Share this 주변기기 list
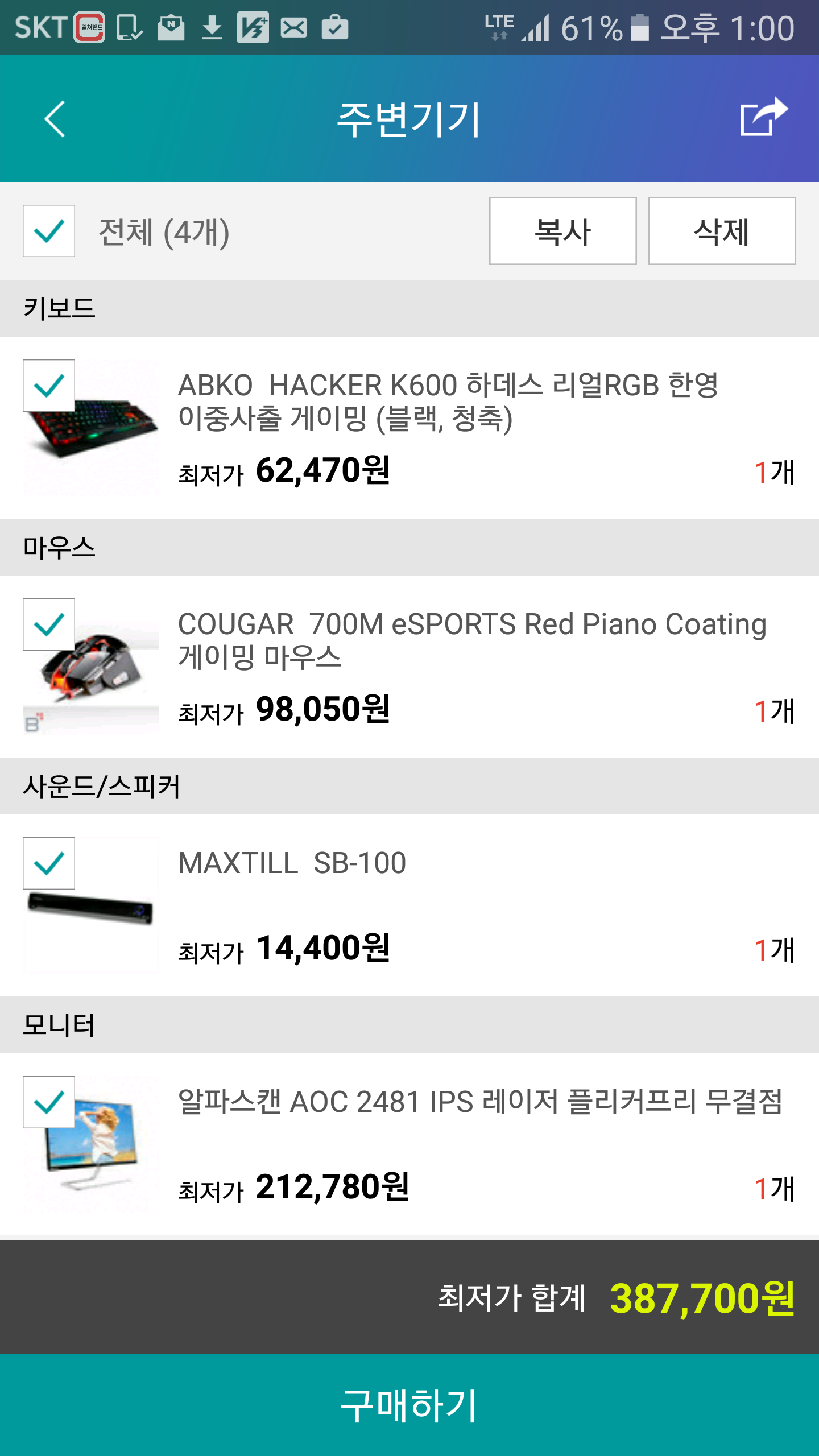Screen dimensions: 819x1456 click(x=764, y=117)
